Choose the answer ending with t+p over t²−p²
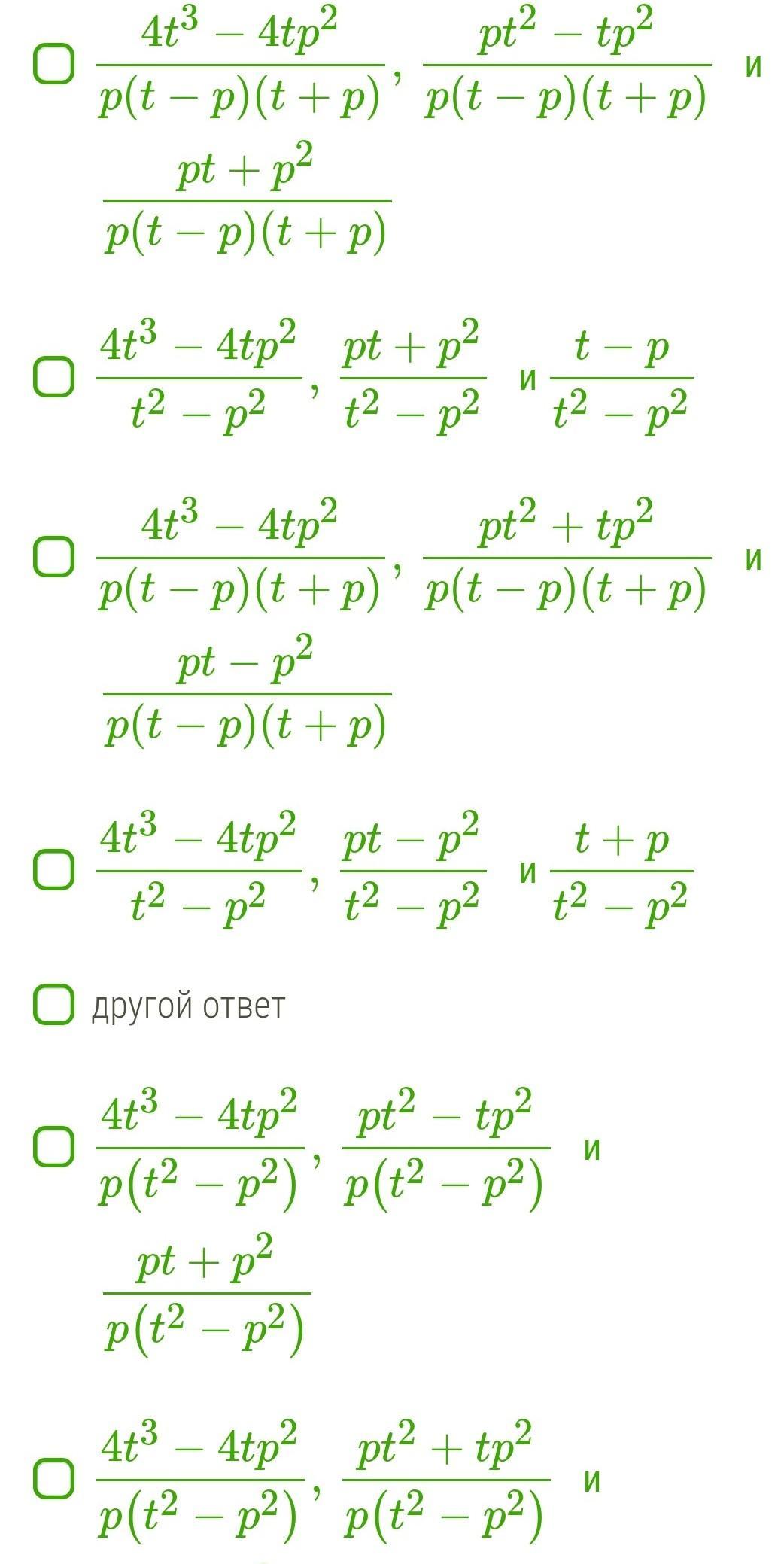The image size is (784, 1564). (53, 870)
